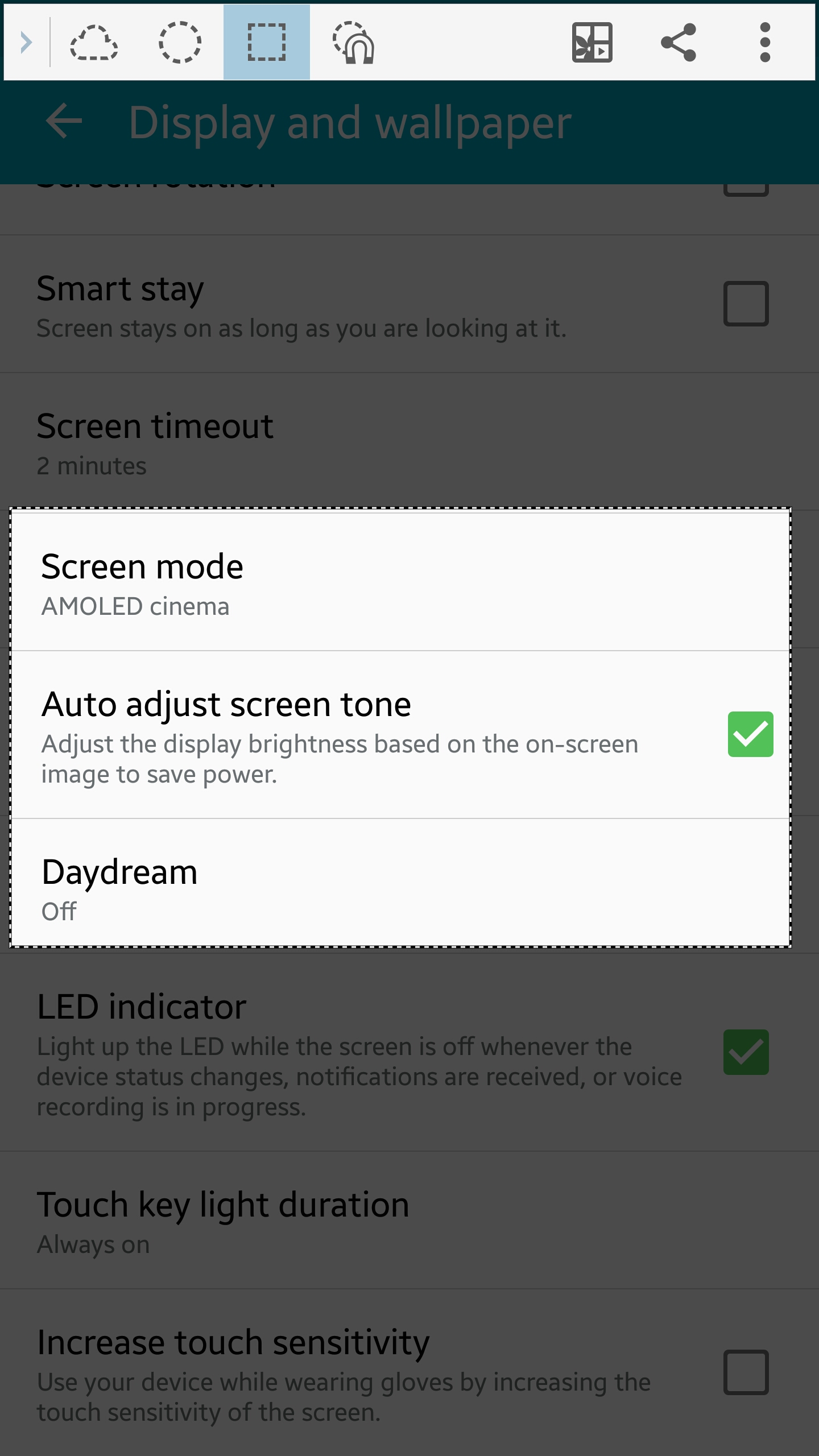The image size is (819, 1456).
Task: Select the lasso selection tool
Action: pos(94,43)
